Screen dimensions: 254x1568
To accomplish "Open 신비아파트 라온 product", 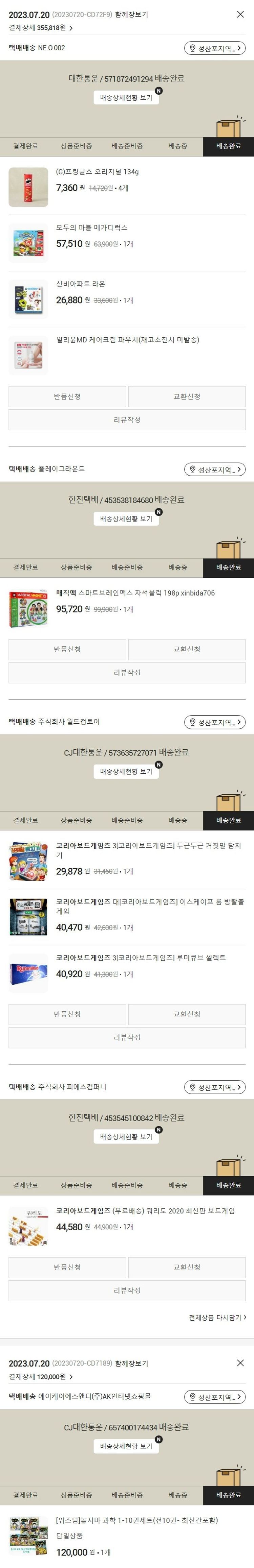I will tap(81, 284).
